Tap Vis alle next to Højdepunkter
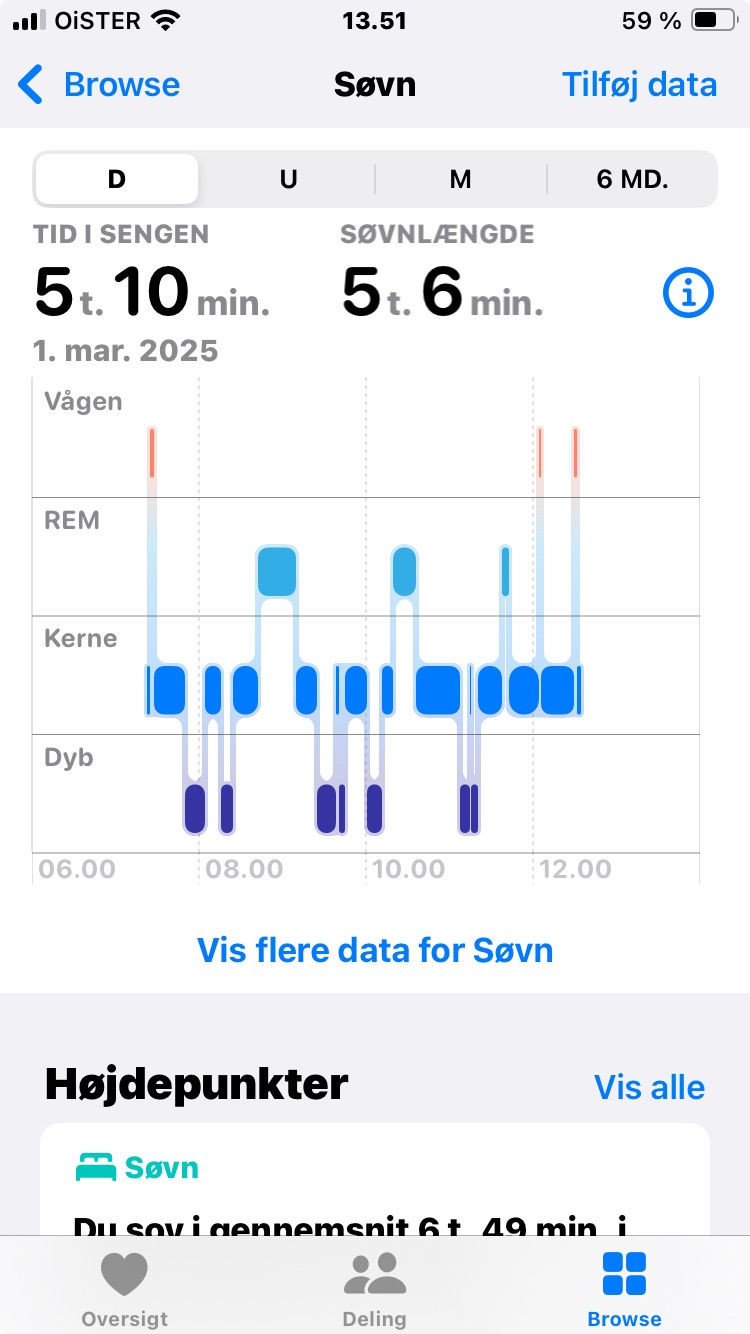 tap(649, 1087)
